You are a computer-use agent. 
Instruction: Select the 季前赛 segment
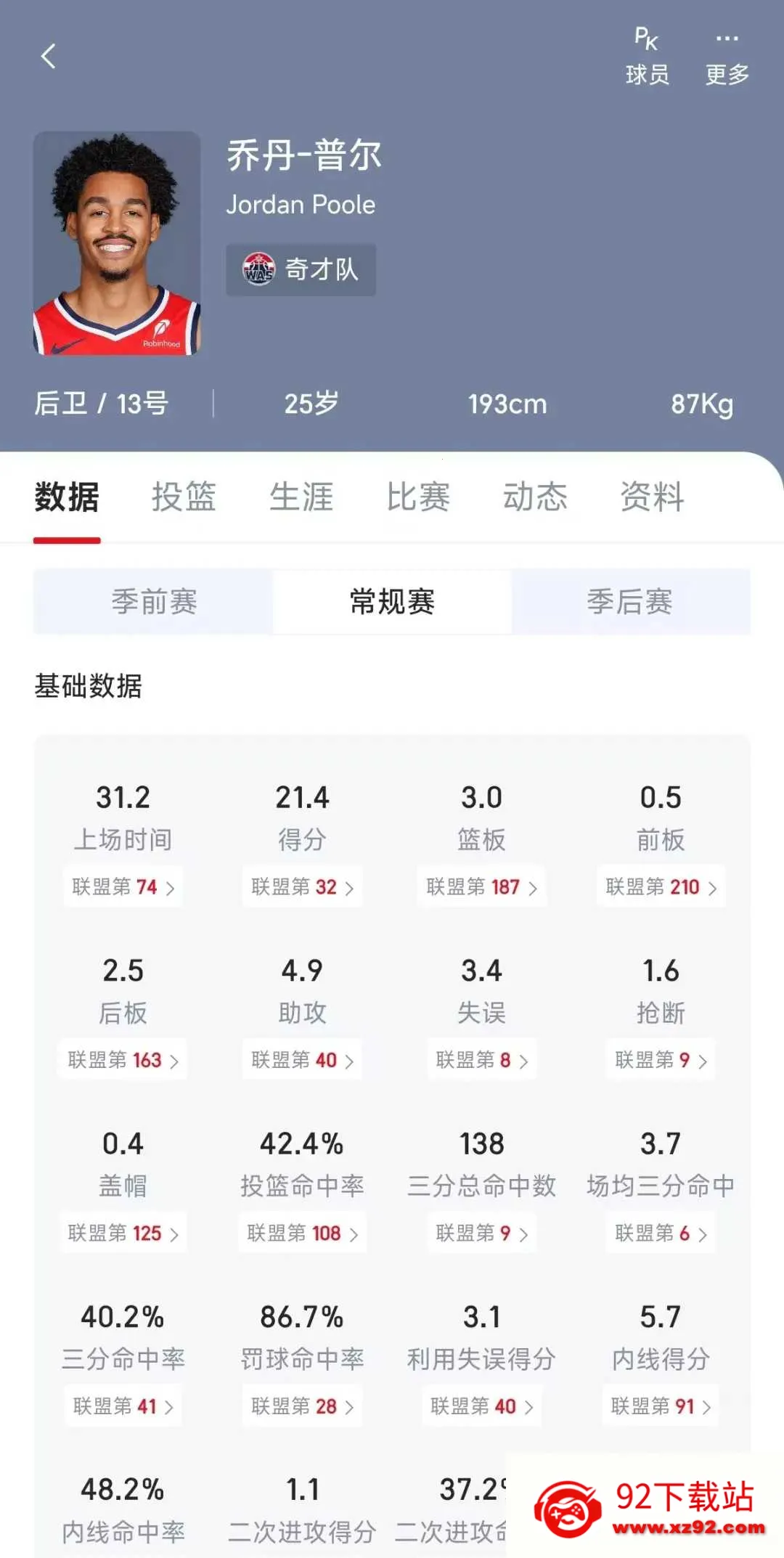click(x=154, y=602)
